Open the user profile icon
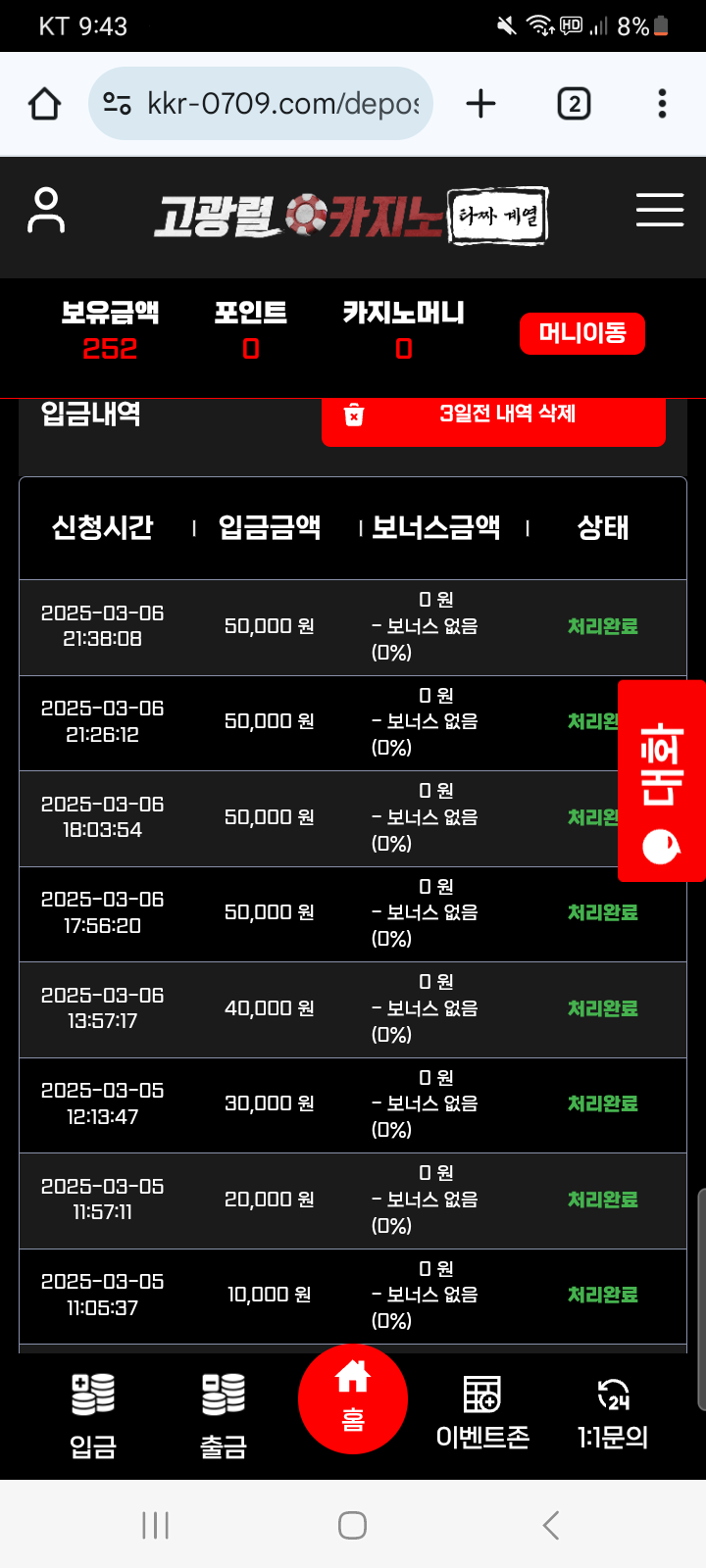The height and width of the screenshot is (1568, 706). pos(45,211)
